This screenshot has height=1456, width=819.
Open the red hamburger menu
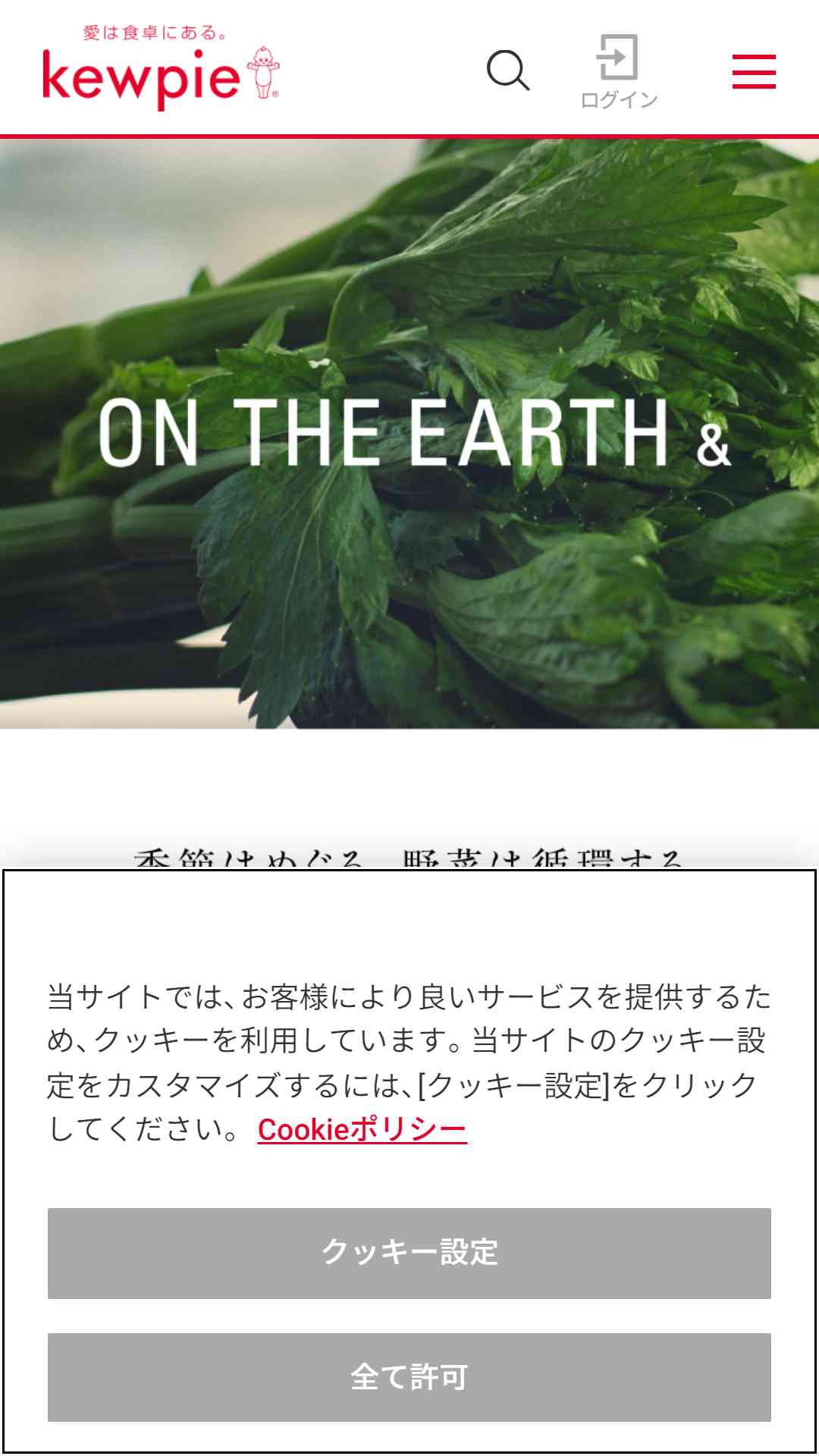pyautogui.click(x=753, y=71)
